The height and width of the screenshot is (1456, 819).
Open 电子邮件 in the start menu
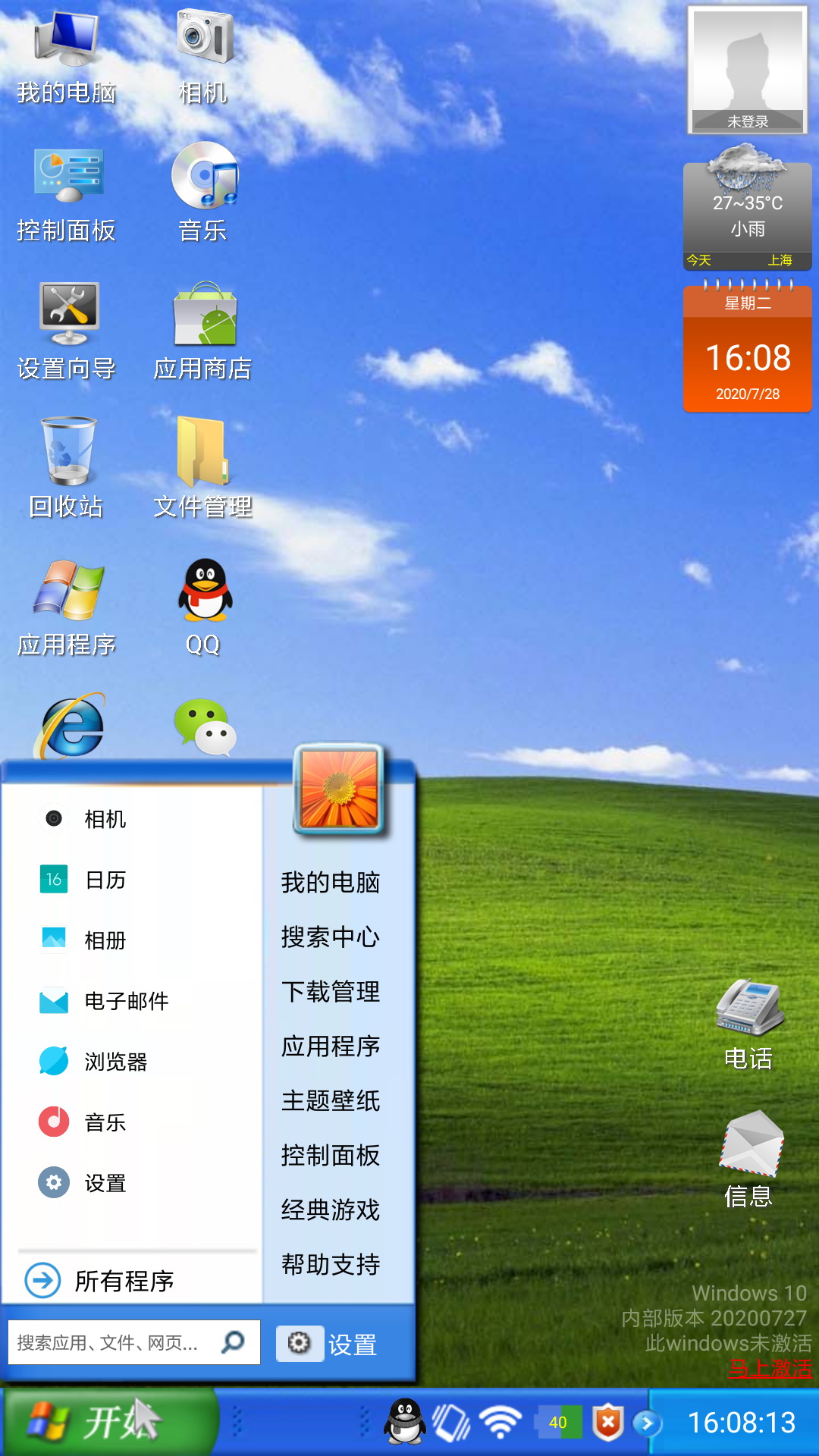pos(126,1001)
